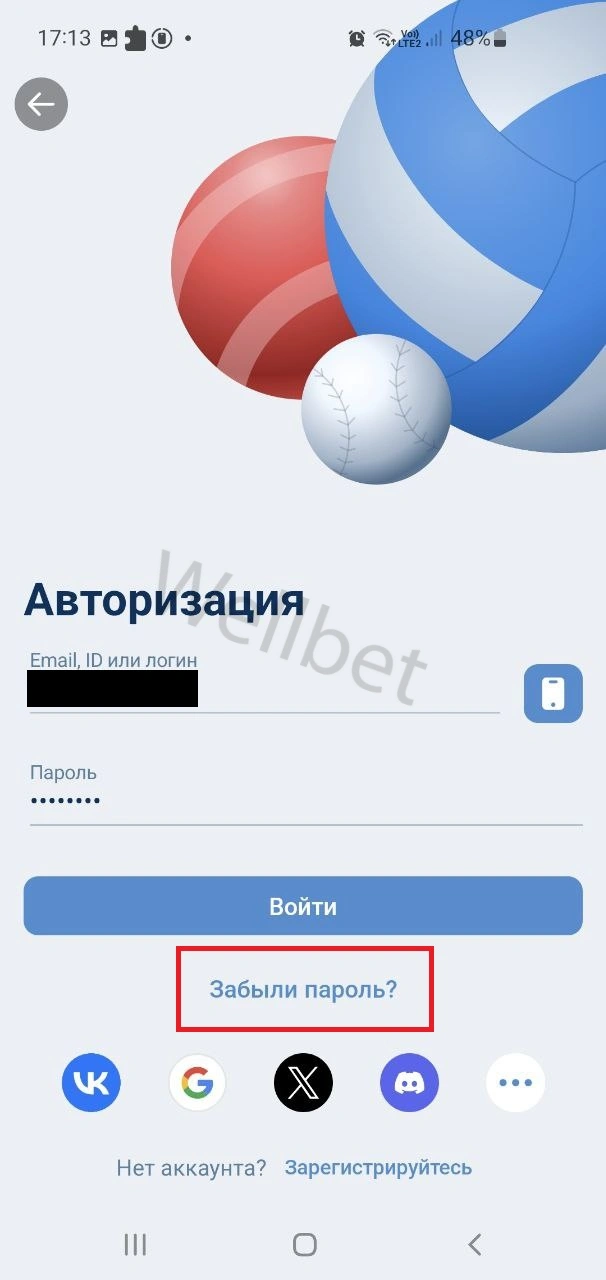Go to the system home screen
Viewport: 606px width, 1280px height.
[x=304, y=1244]
